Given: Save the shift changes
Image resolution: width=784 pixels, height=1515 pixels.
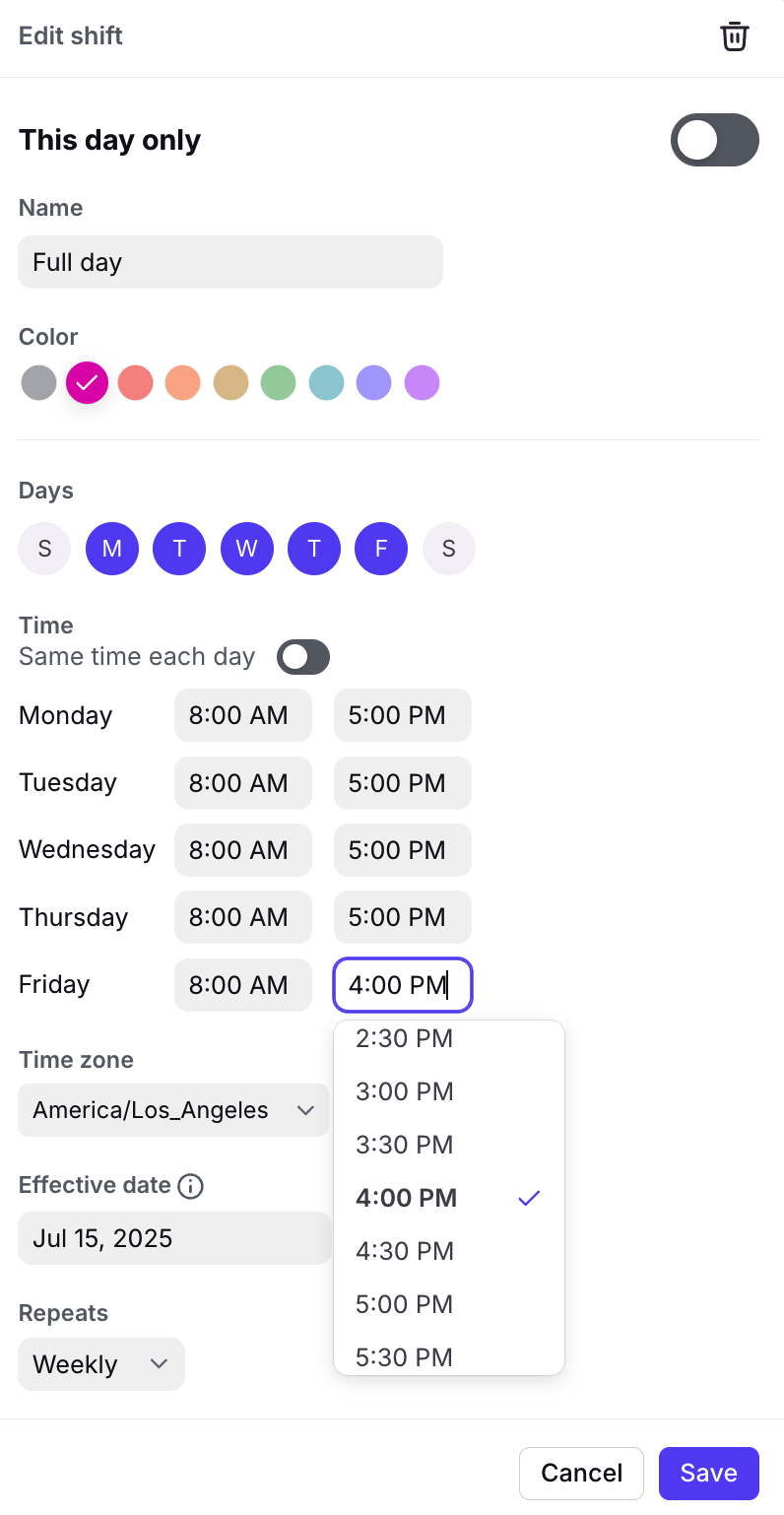Looking at the screenshot, I should 709,1474.
